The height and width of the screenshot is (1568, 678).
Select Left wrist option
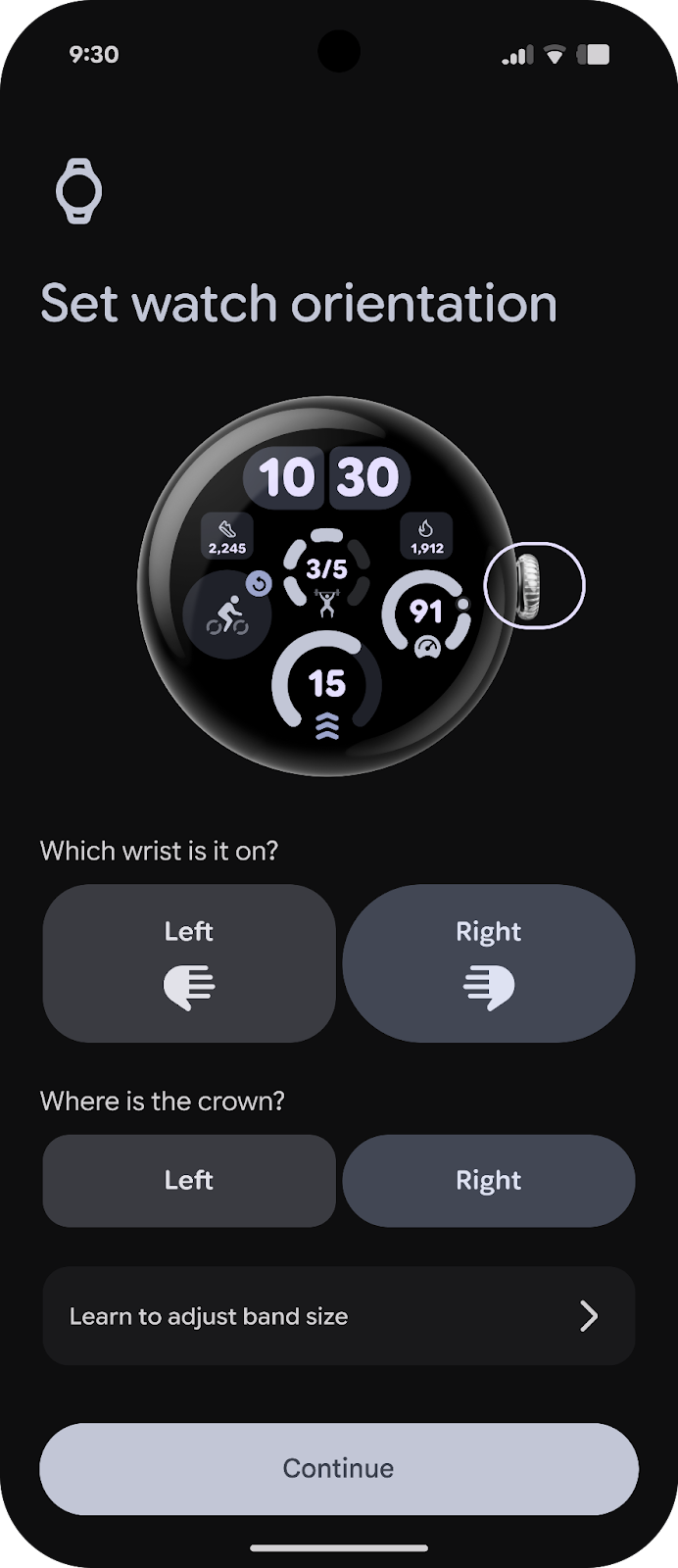click(189, 962)
